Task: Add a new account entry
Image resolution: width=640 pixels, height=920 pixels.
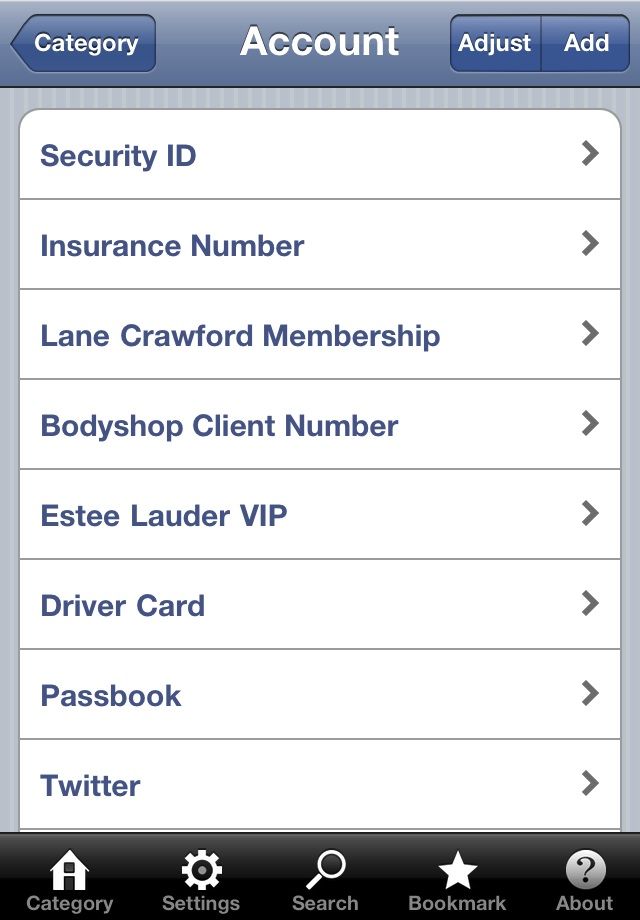Action: coord(586,44)
